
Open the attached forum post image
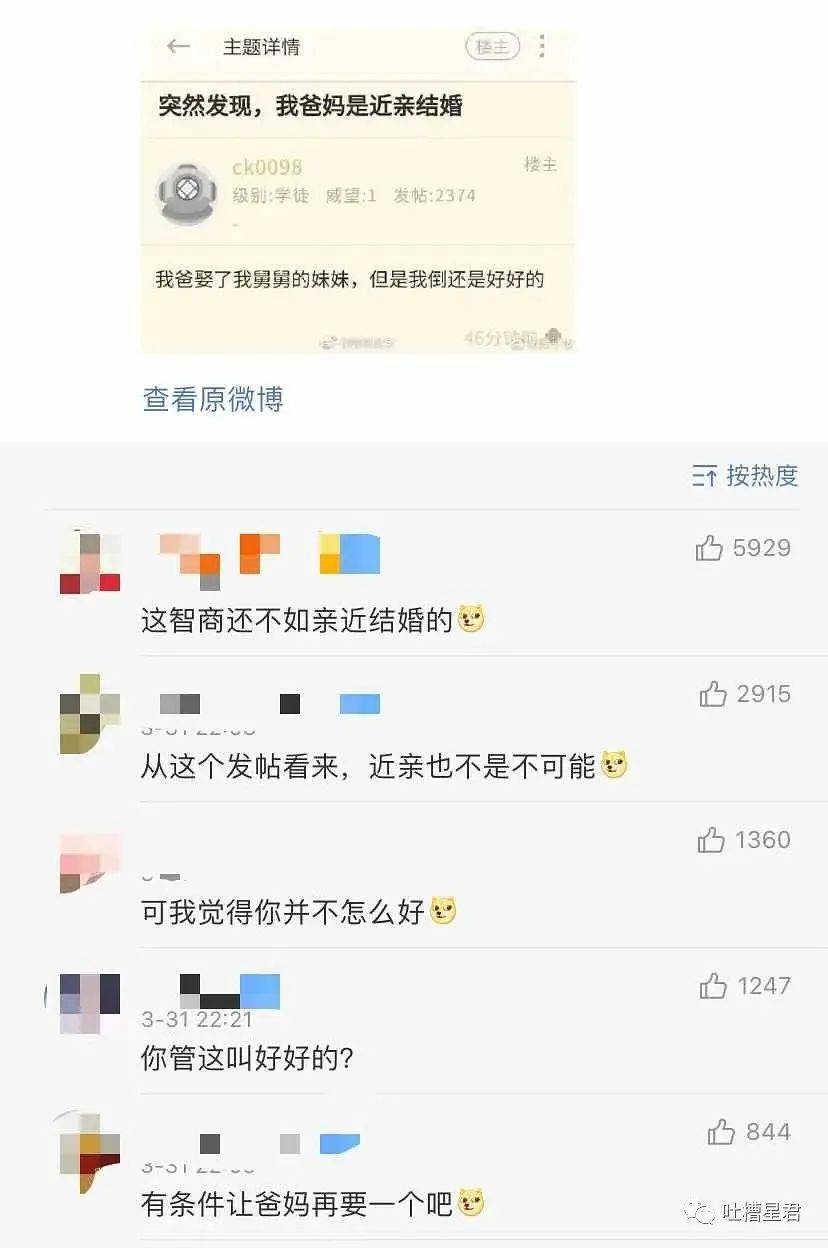pyautogui.click(x=358, y=190)
